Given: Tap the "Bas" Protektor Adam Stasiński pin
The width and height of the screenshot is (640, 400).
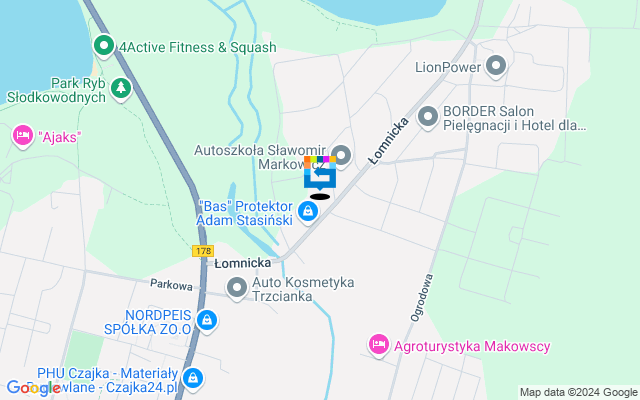Looking at the screenshot, I should (x=309, y=212).
